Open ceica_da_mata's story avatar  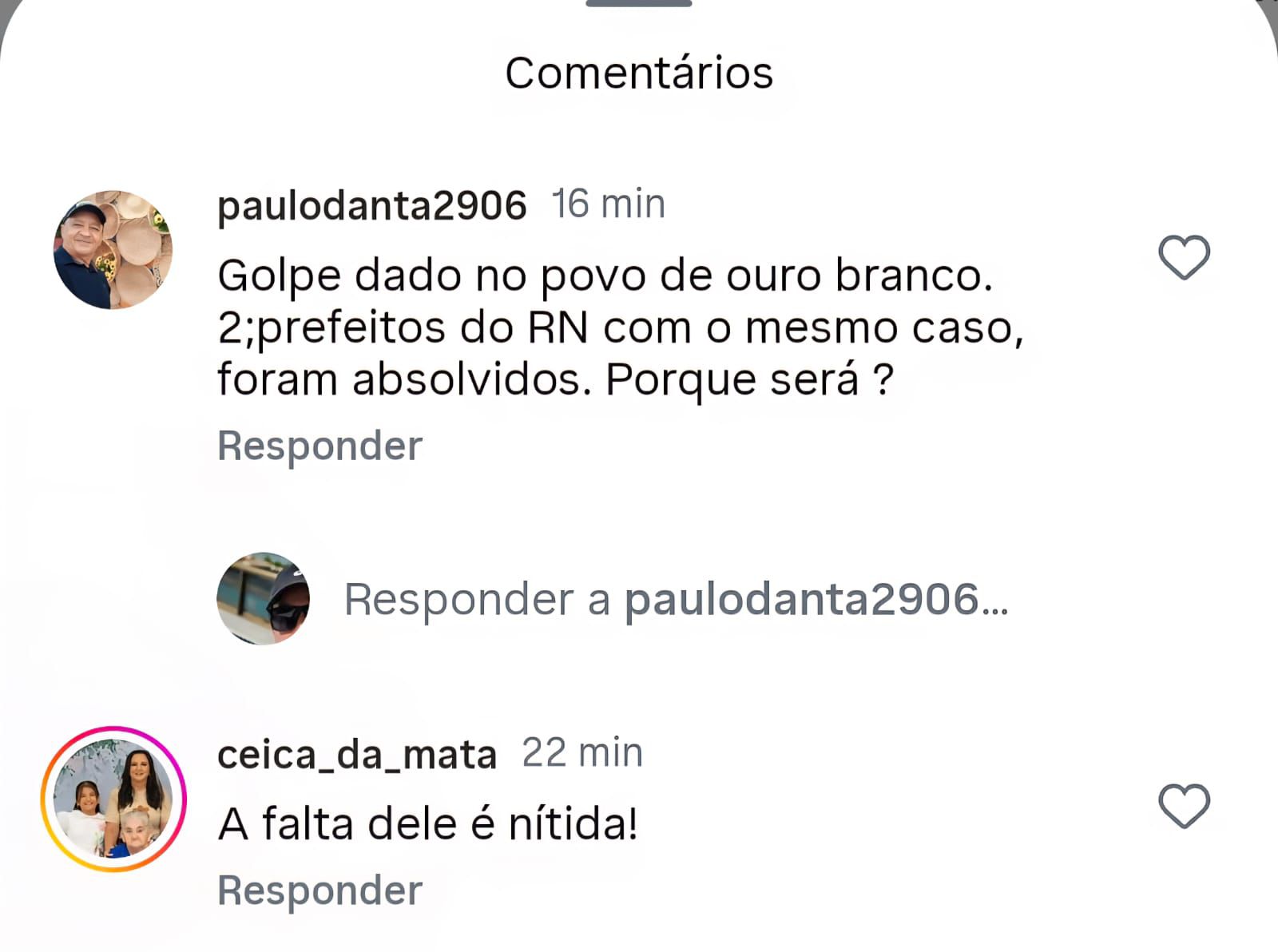(x=113, y=799)
